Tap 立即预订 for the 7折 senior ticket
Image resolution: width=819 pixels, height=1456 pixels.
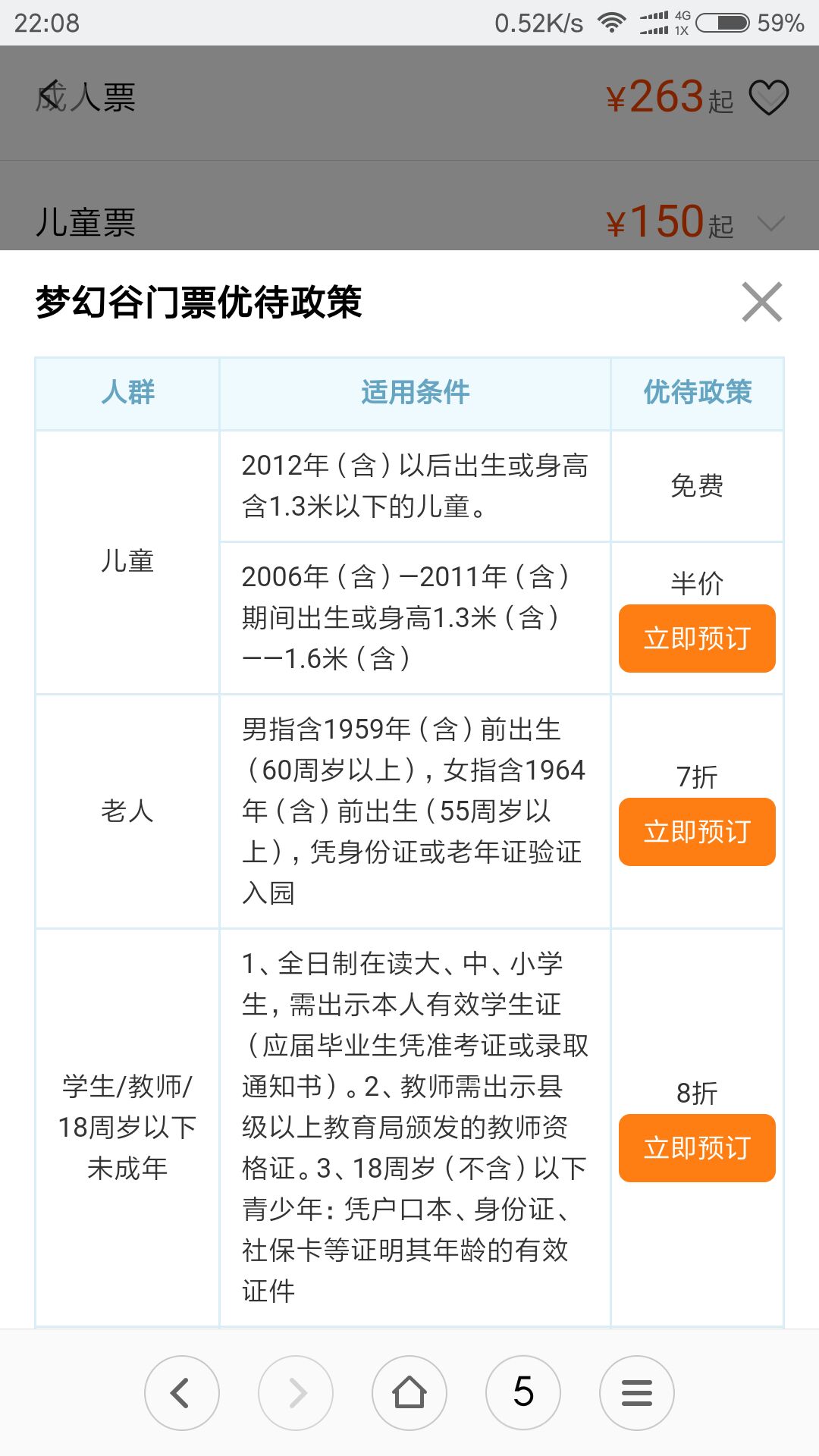pyautogui.click(x=697, y=832)
